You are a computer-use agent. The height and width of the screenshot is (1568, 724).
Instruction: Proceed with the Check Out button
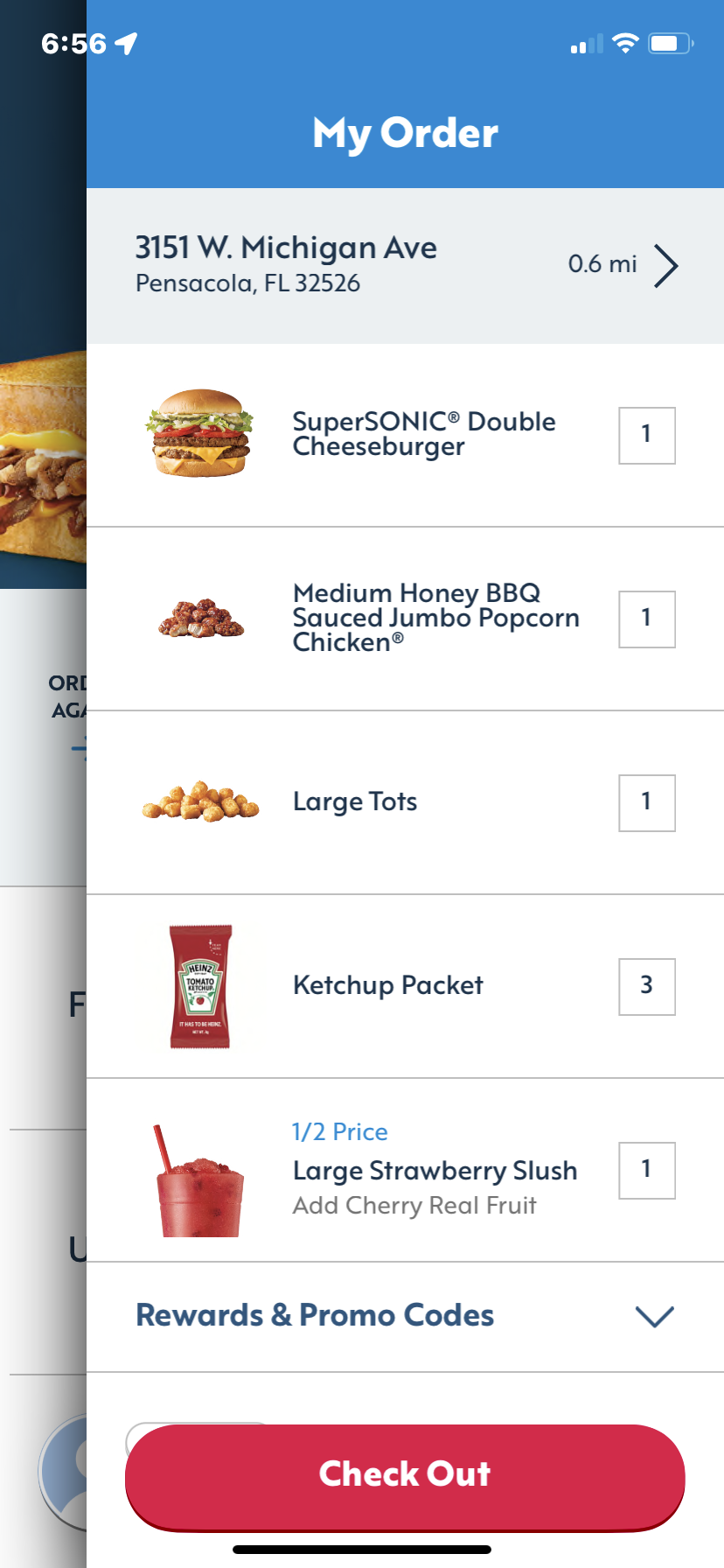pos(405,1474)
